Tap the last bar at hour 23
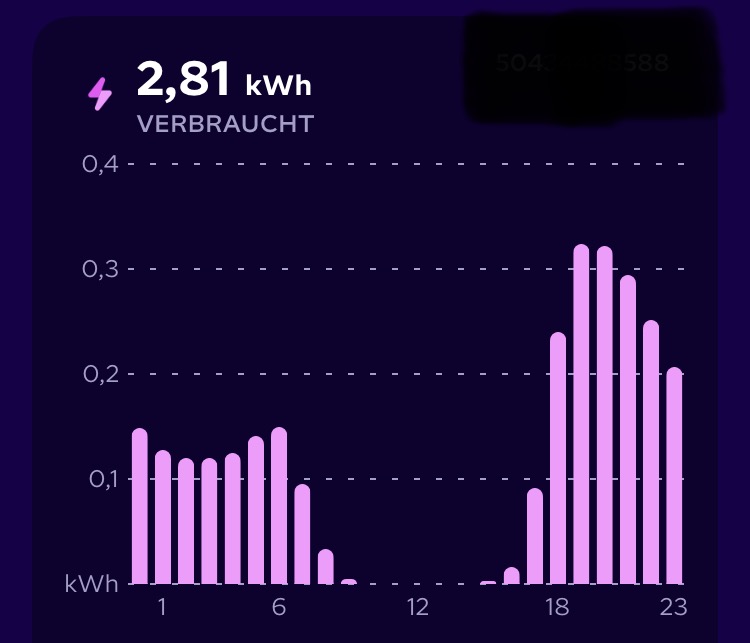750x643 pixels. click(x=674, y=476)
